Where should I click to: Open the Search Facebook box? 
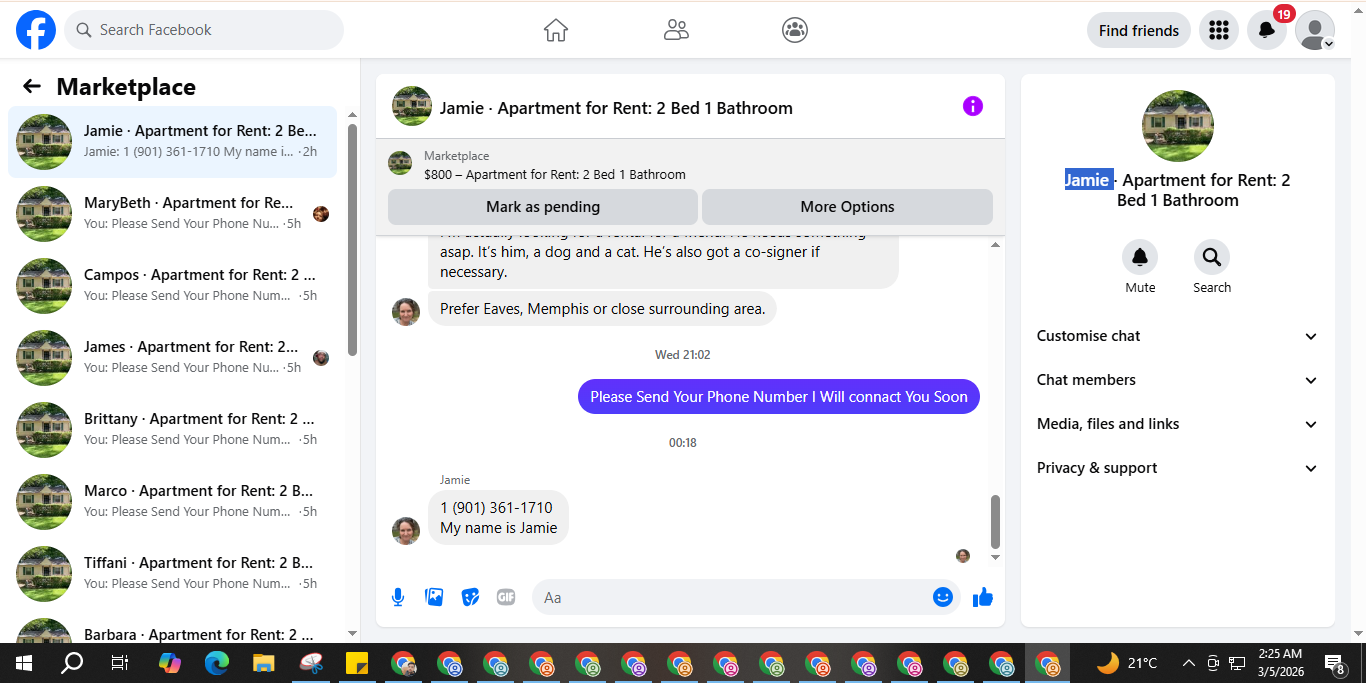(x=204, y=30)
